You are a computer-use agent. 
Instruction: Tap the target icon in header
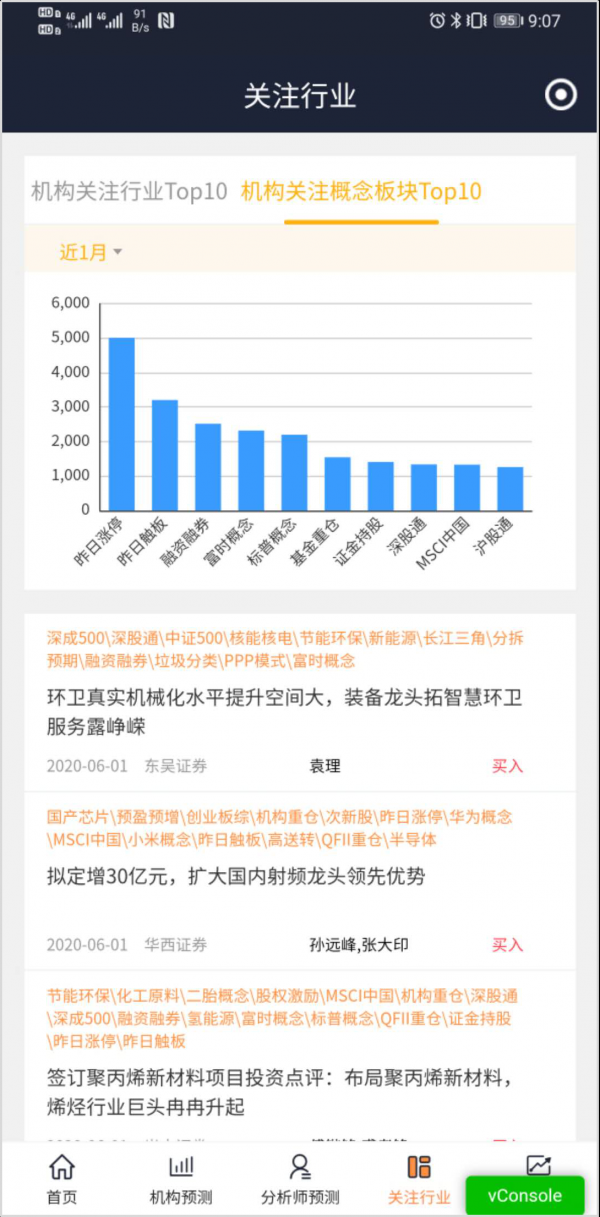(x=561, y=95)
